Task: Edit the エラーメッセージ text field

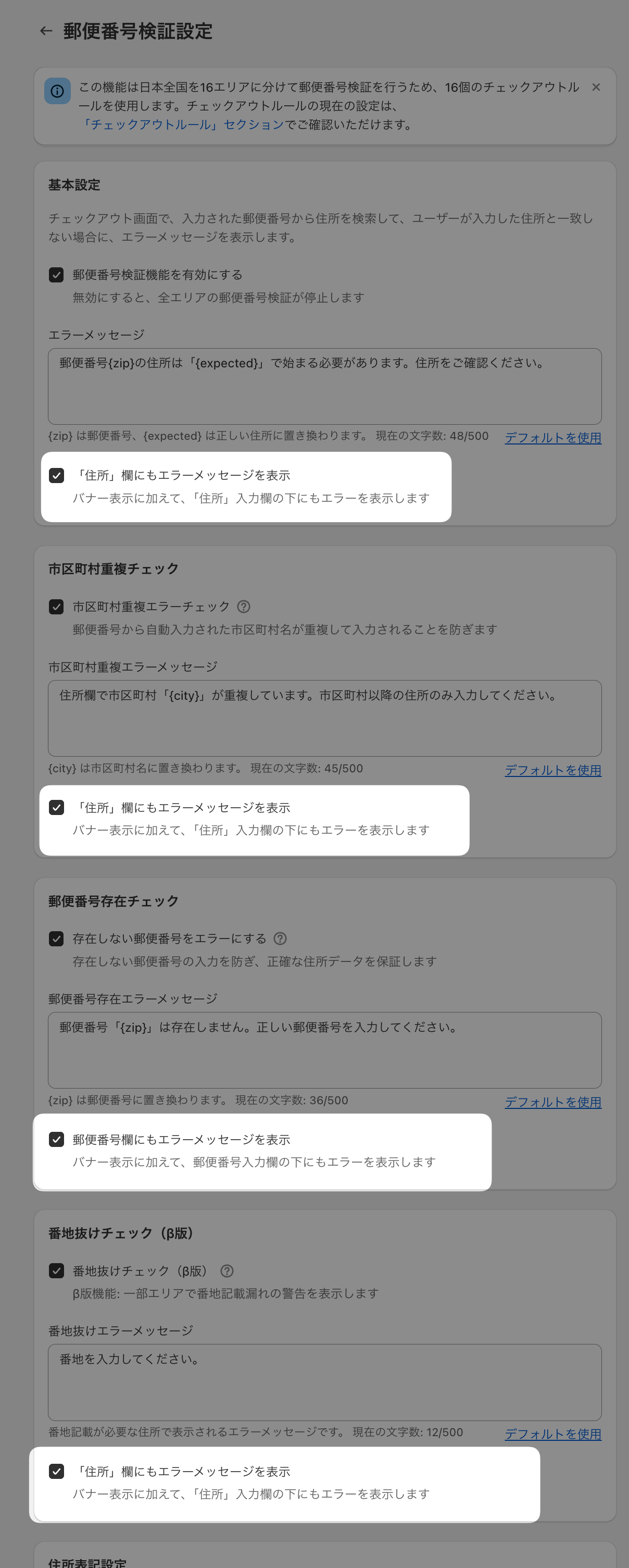Action: tap(324, 386)
